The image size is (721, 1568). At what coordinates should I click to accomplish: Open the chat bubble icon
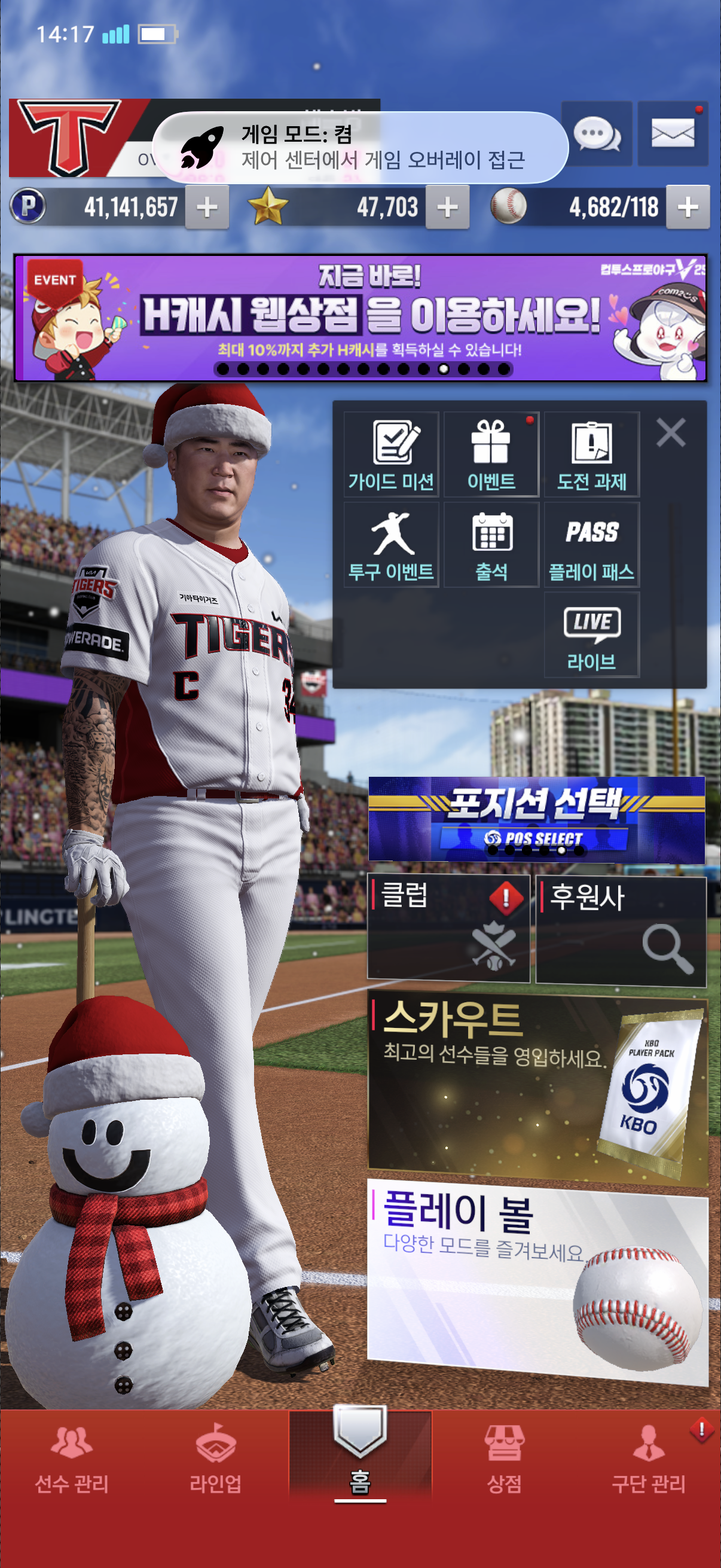596,133
